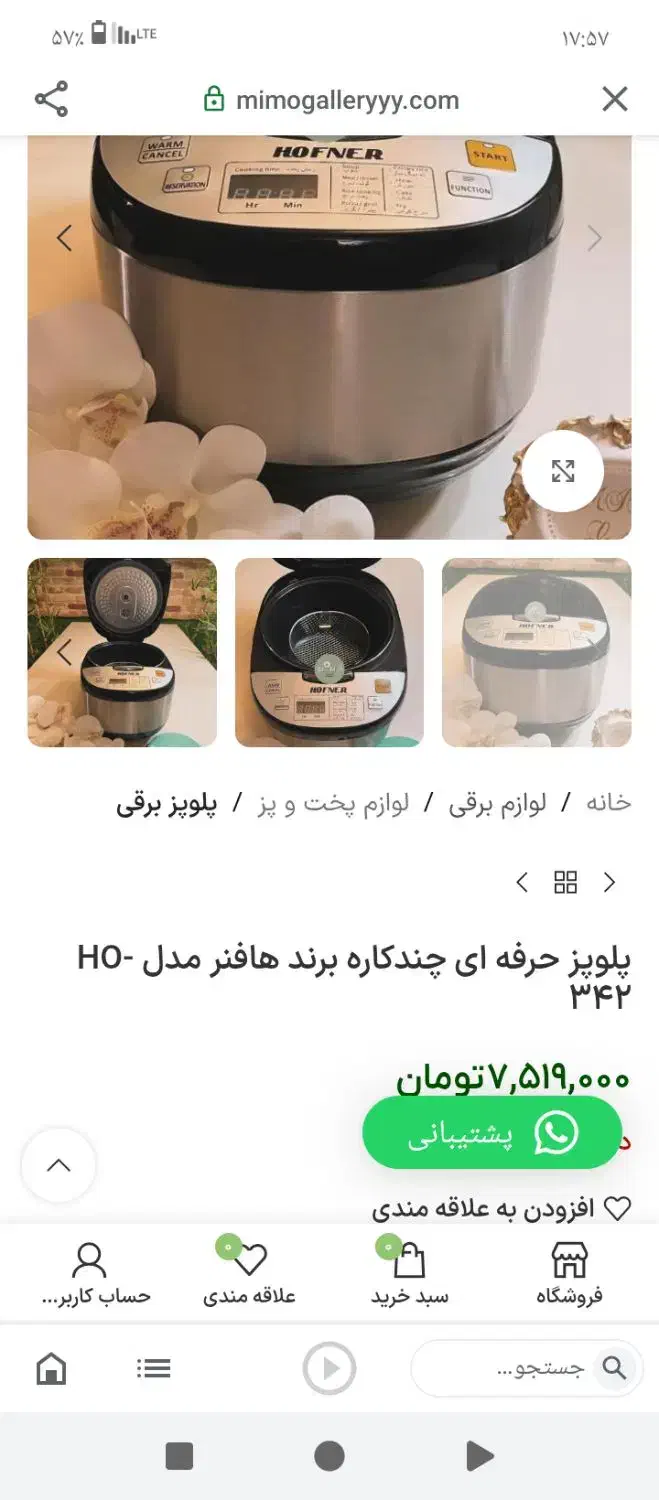Open the سبد خرید cart tab
The image size is (659, 1500).
pos(409,1273)
